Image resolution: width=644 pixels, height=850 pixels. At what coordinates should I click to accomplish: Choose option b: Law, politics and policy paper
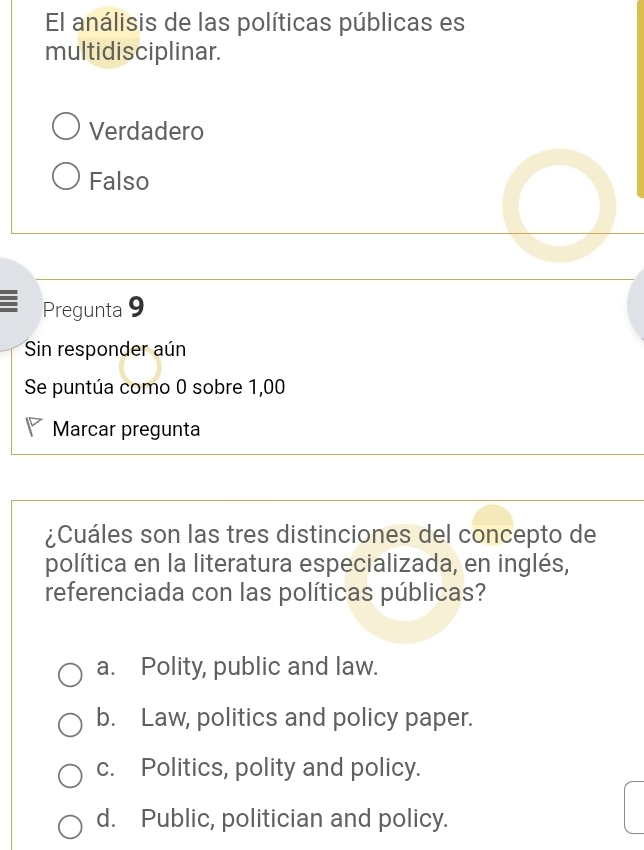click(70, 726)
